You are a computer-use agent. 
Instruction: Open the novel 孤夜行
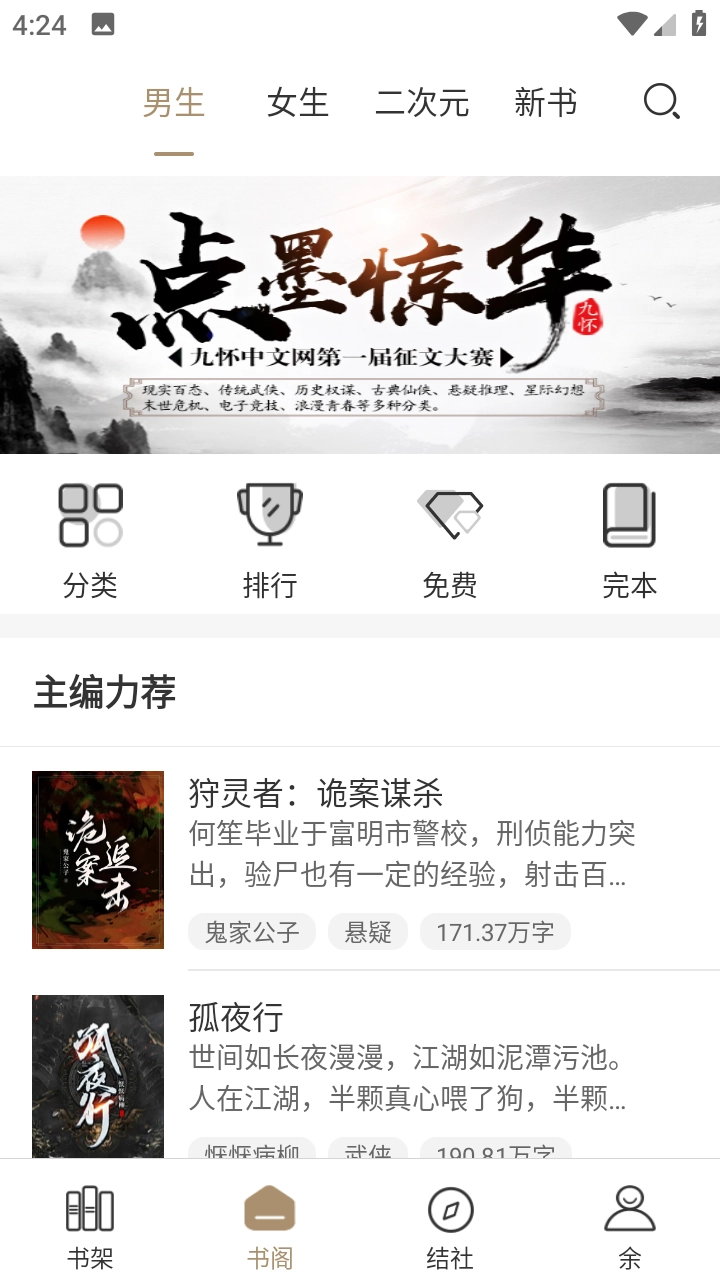[x=232, y=1018]
